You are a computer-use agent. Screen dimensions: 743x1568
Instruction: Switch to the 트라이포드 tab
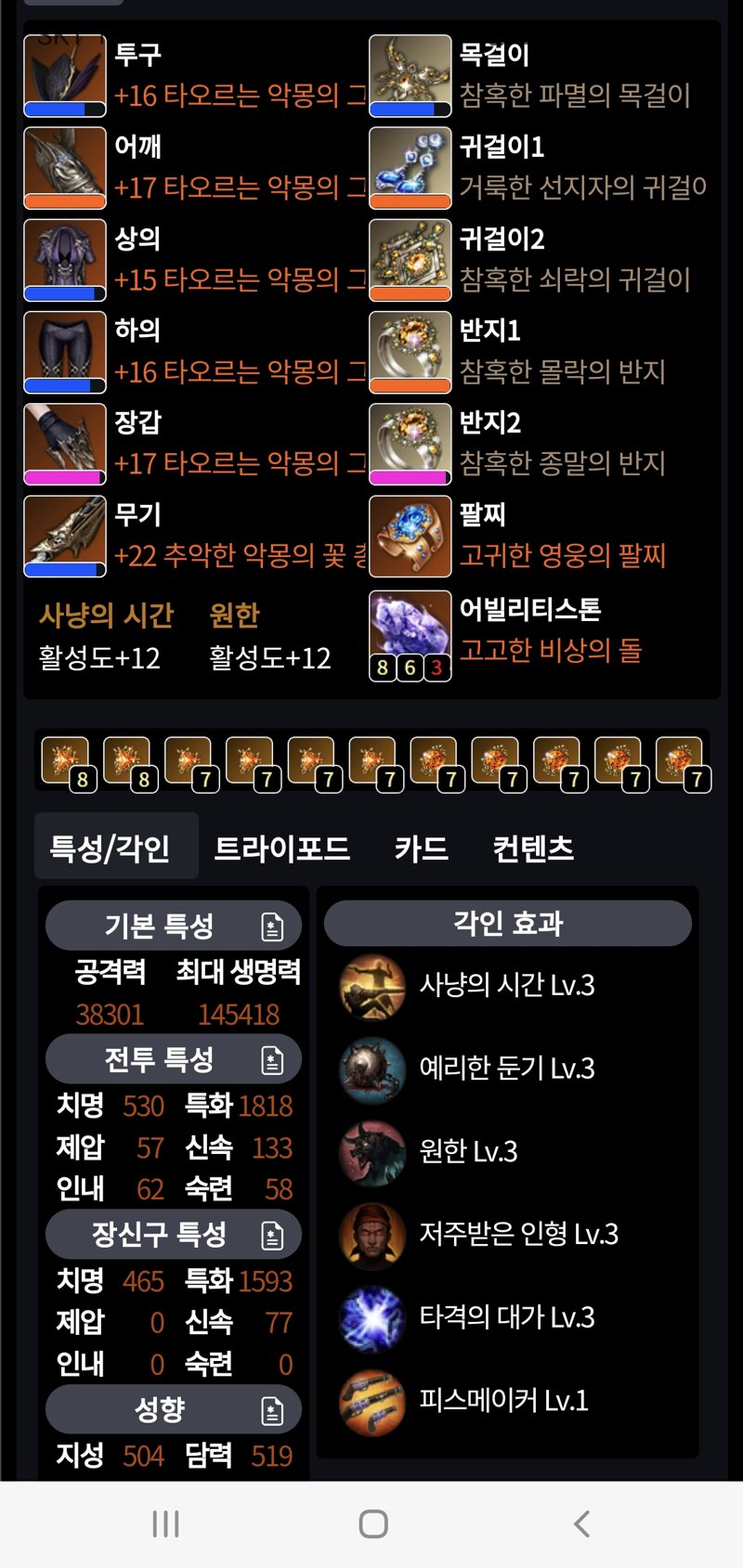pyautogui.click(x=281, y=848)
